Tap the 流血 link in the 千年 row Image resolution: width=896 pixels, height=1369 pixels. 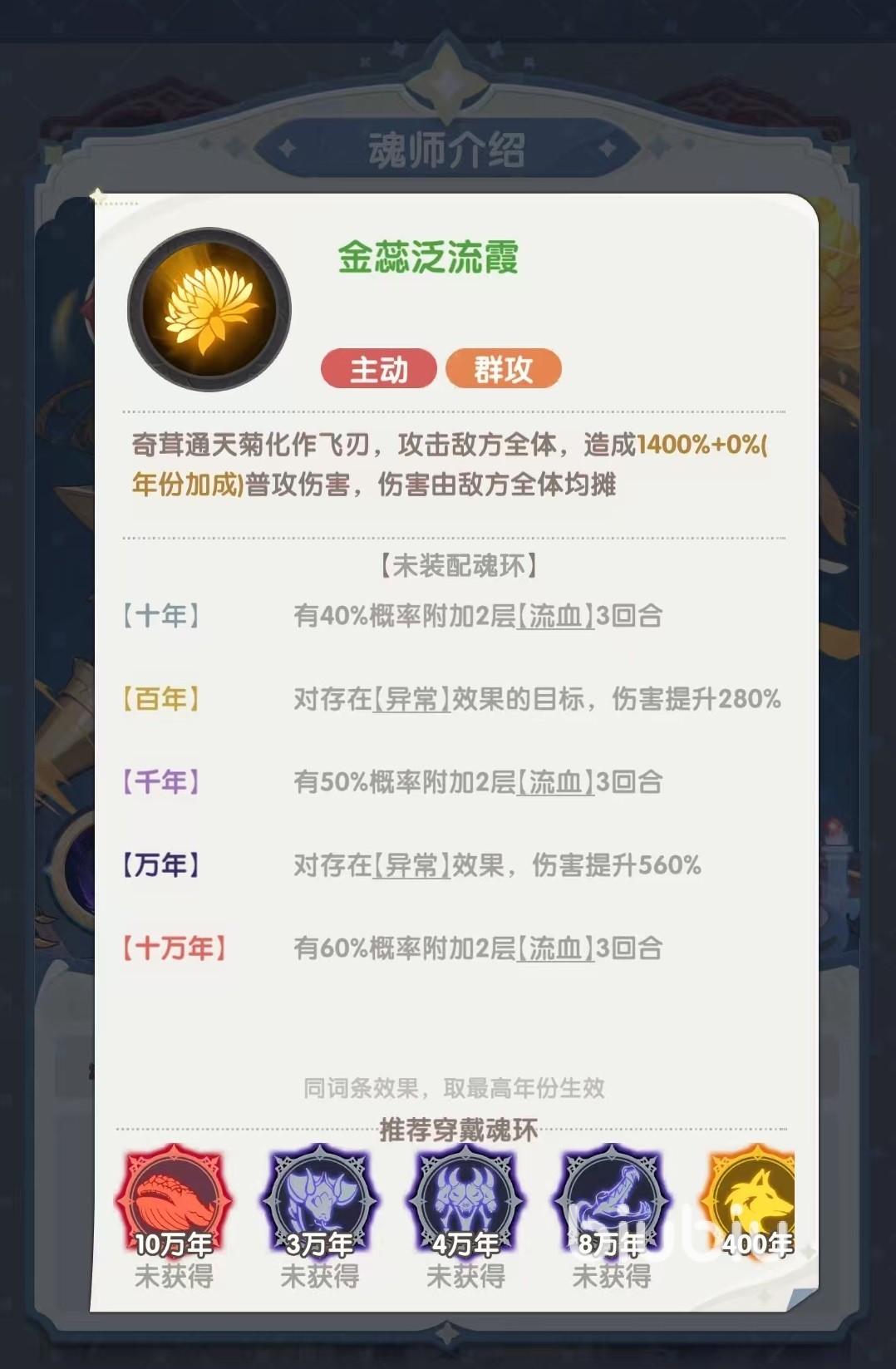(x=555, y=782)
